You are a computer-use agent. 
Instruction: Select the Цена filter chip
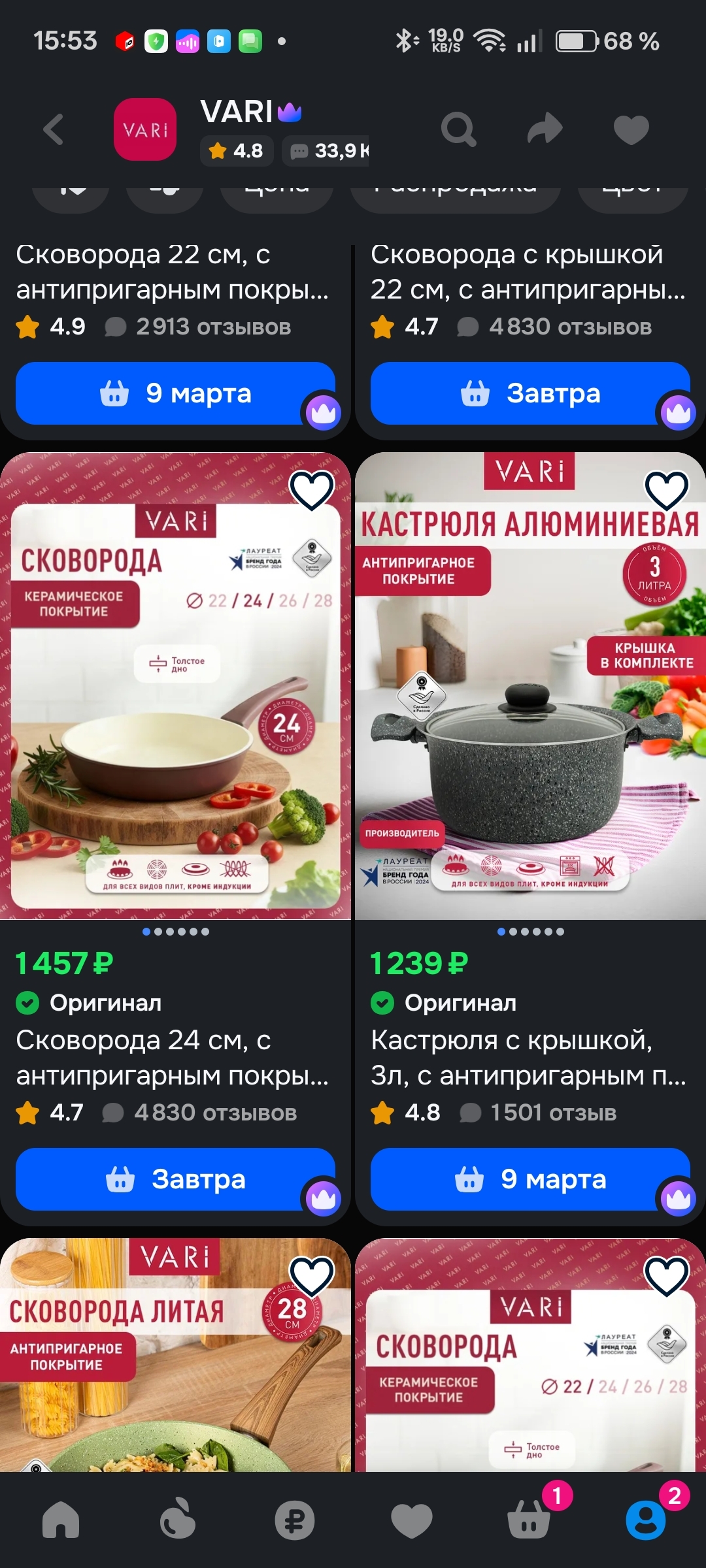point(277,195)
